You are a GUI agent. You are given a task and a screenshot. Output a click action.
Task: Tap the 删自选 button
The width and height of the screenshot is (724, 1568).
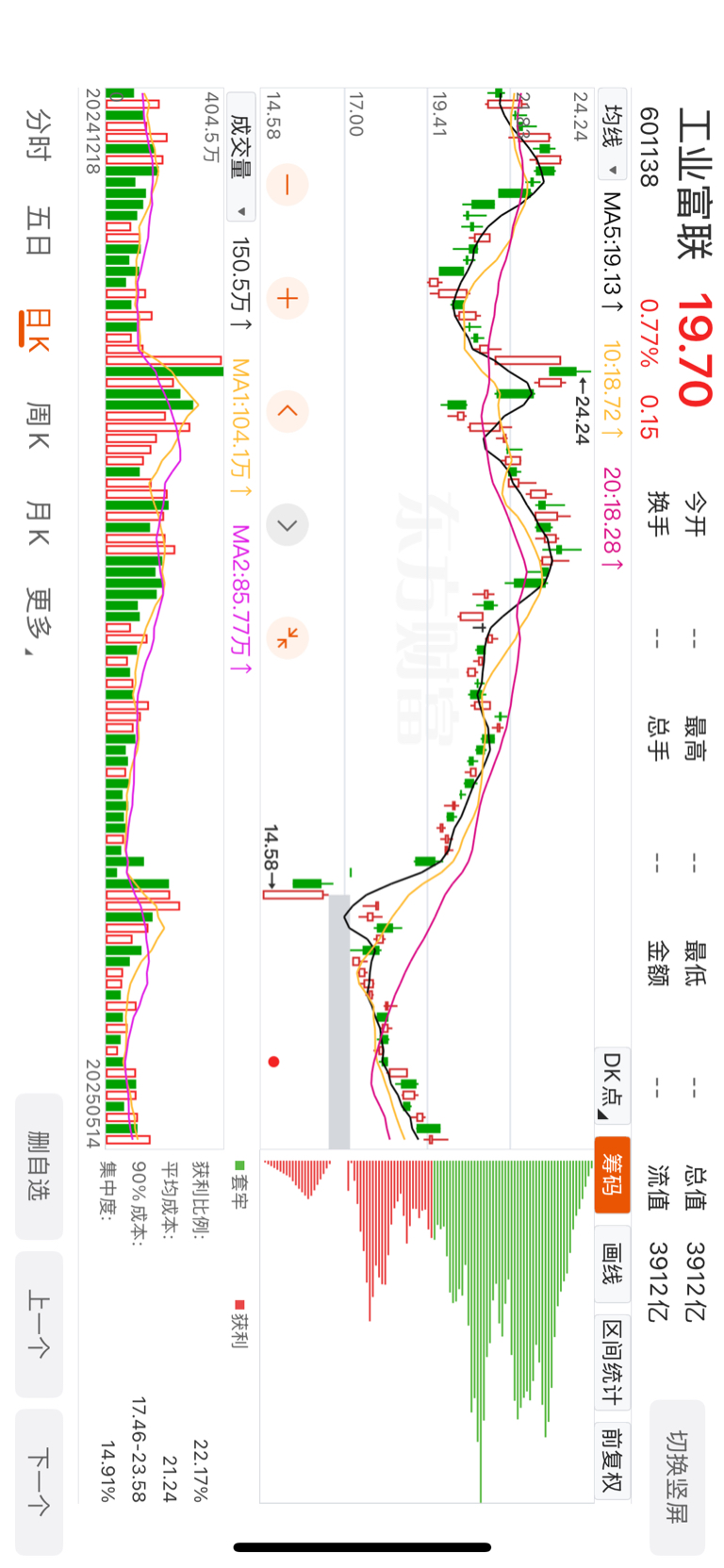(39, 1165)
